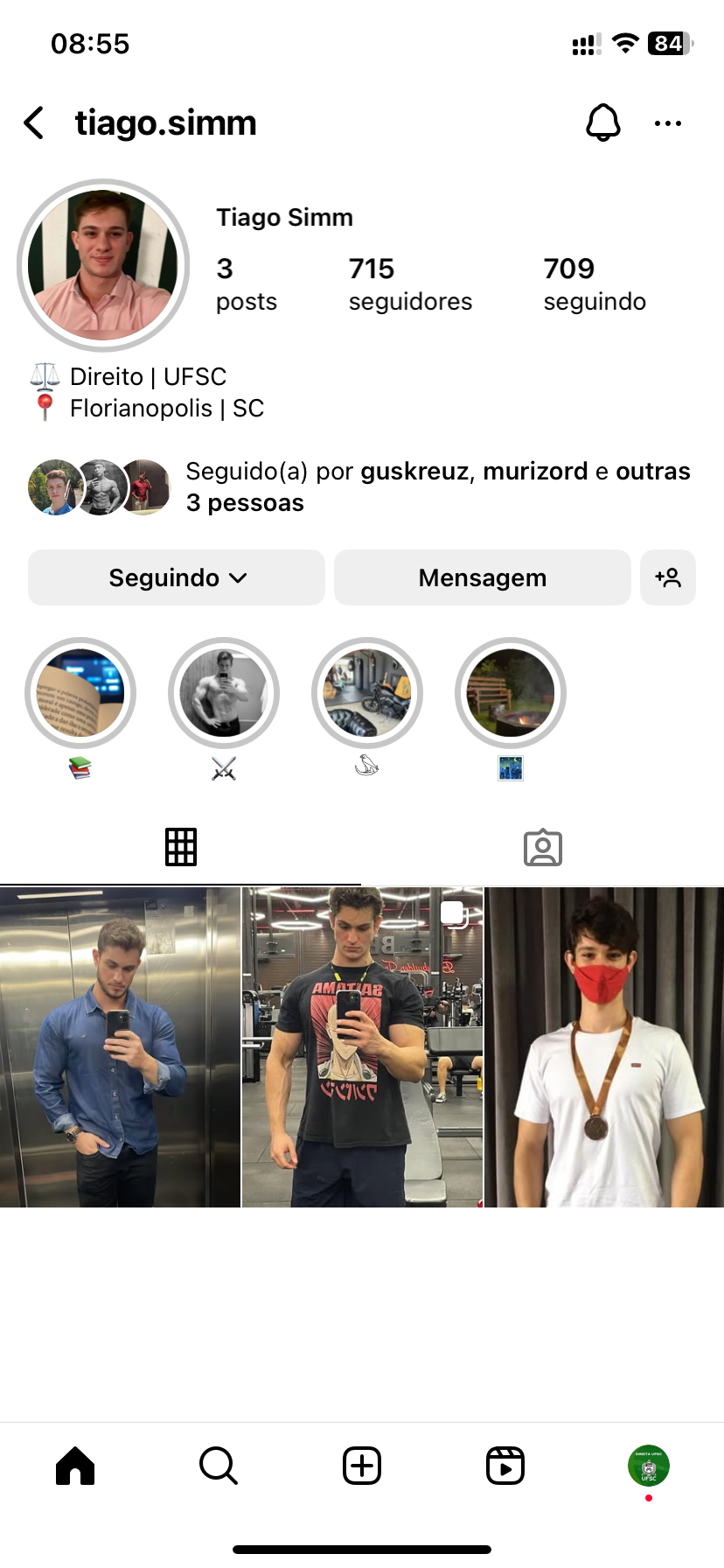Open the red mask medal post
The image size is (724, 1568).
click(x=604, y=1047)
